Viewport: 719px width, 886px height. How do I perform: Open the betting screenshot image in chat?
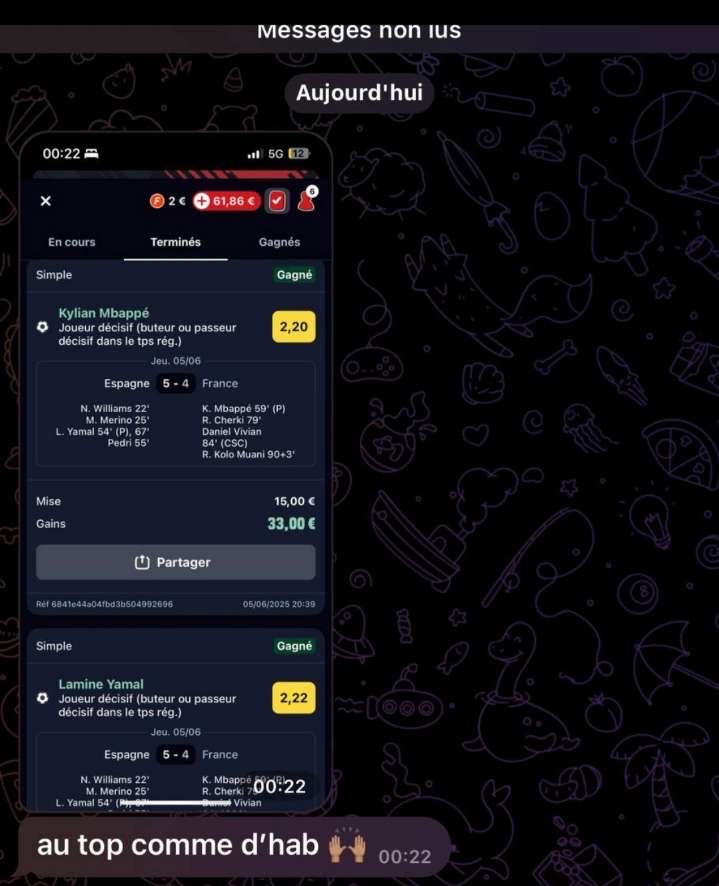click(x=176, y=470)
